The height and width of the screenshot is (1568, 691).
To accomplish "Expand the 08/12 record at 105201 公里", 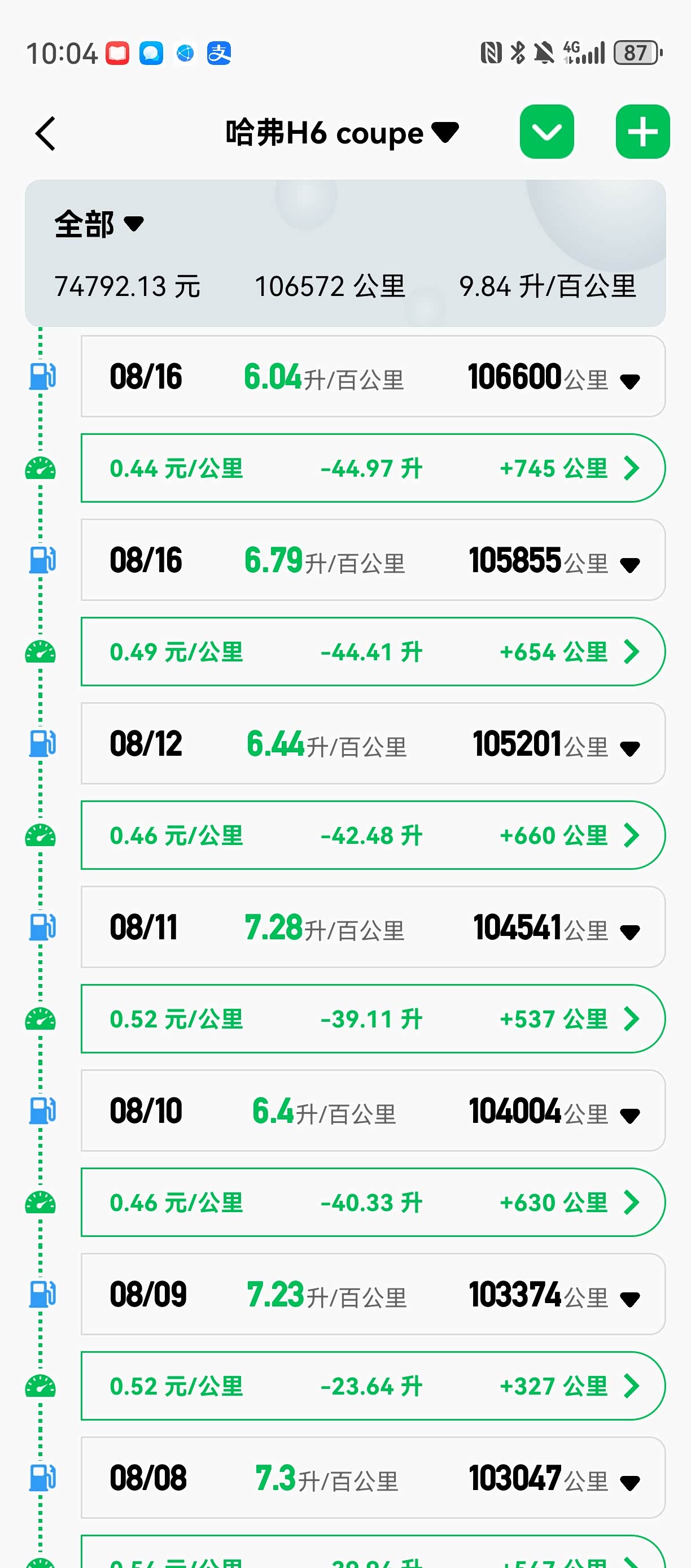I will (x=629, y=748).
